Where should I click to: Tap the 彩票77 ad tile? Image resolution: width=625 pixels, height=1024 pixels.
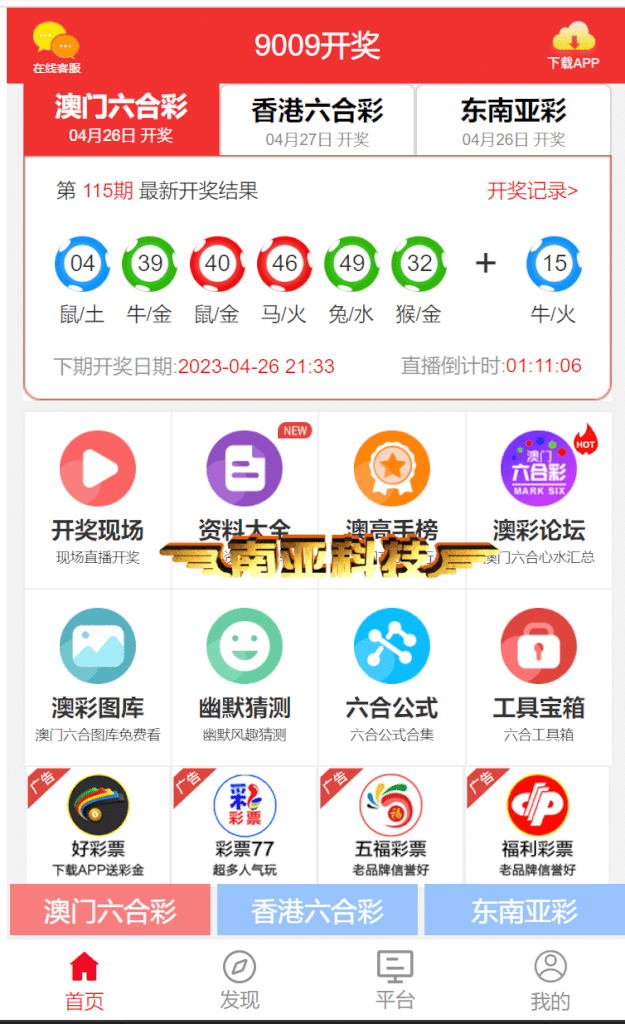[x=245, y=825]
